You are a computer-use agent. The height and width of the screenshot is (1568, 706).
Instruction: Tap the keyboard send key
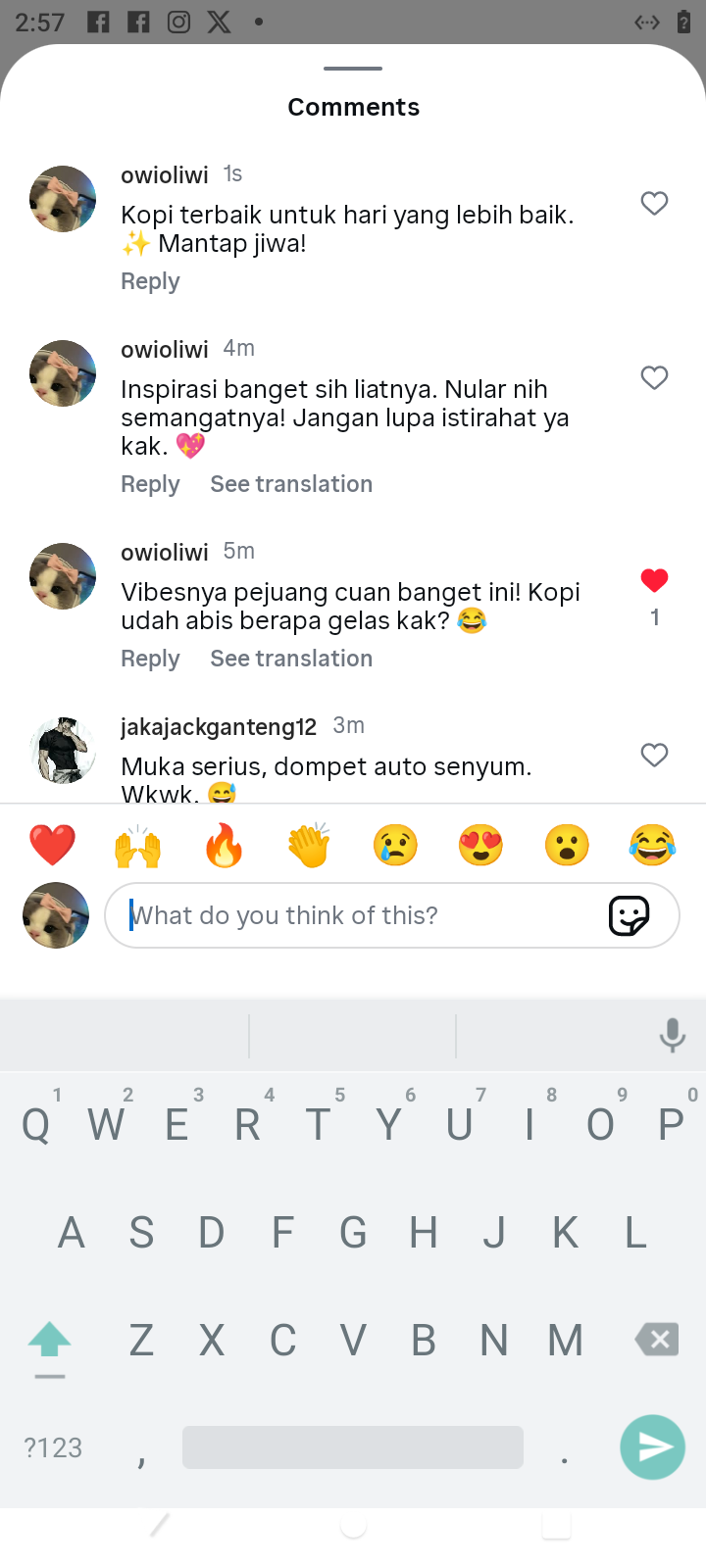point(652,1446)
